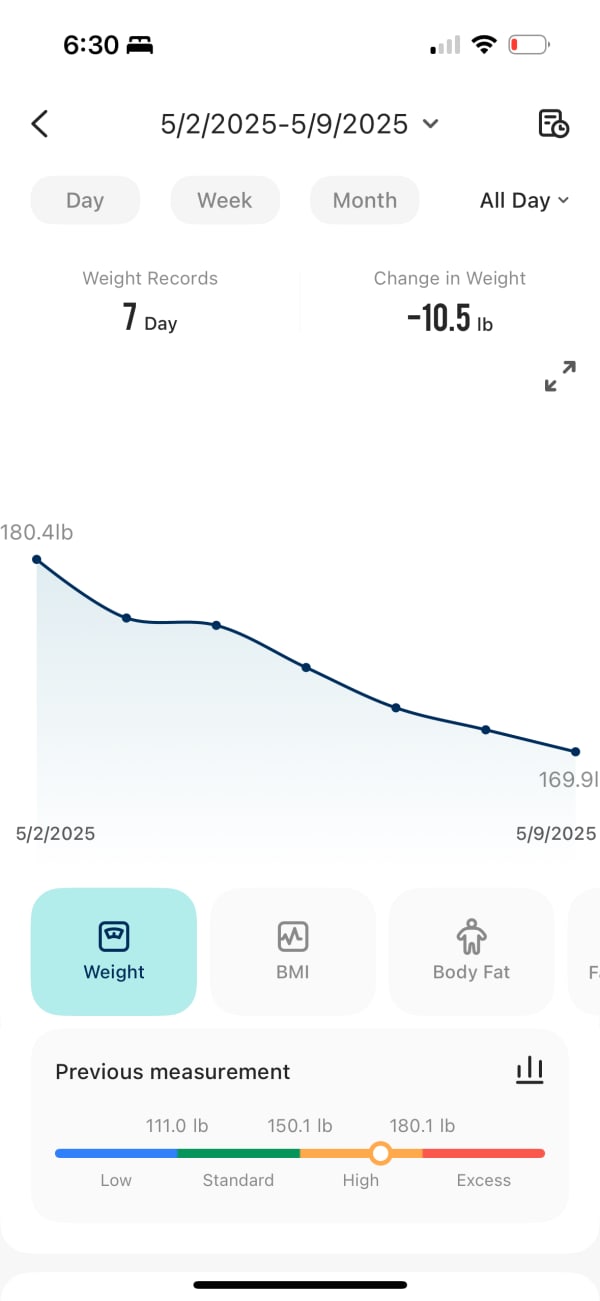Select the Body Fat metric card
Viewport: 600px width, 1301px height.
tap(471, 951)
